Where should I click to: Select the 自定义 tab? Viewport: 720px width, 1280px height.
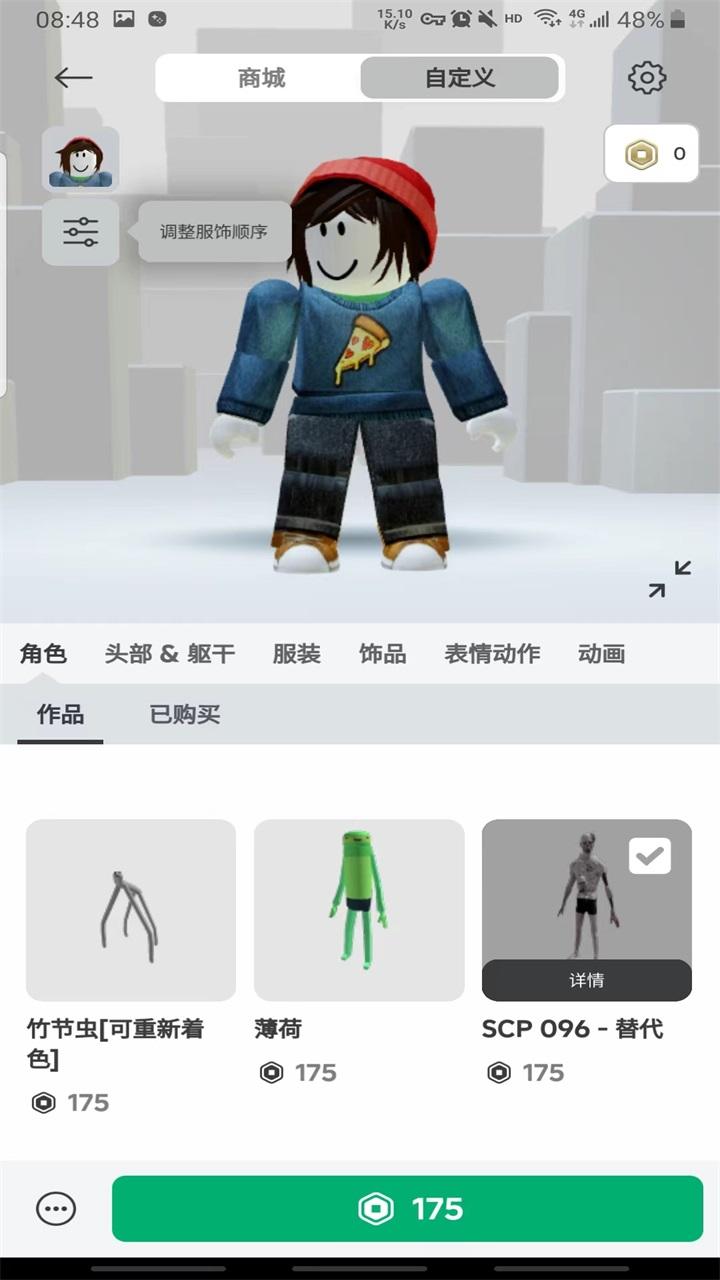pos(460,78)
